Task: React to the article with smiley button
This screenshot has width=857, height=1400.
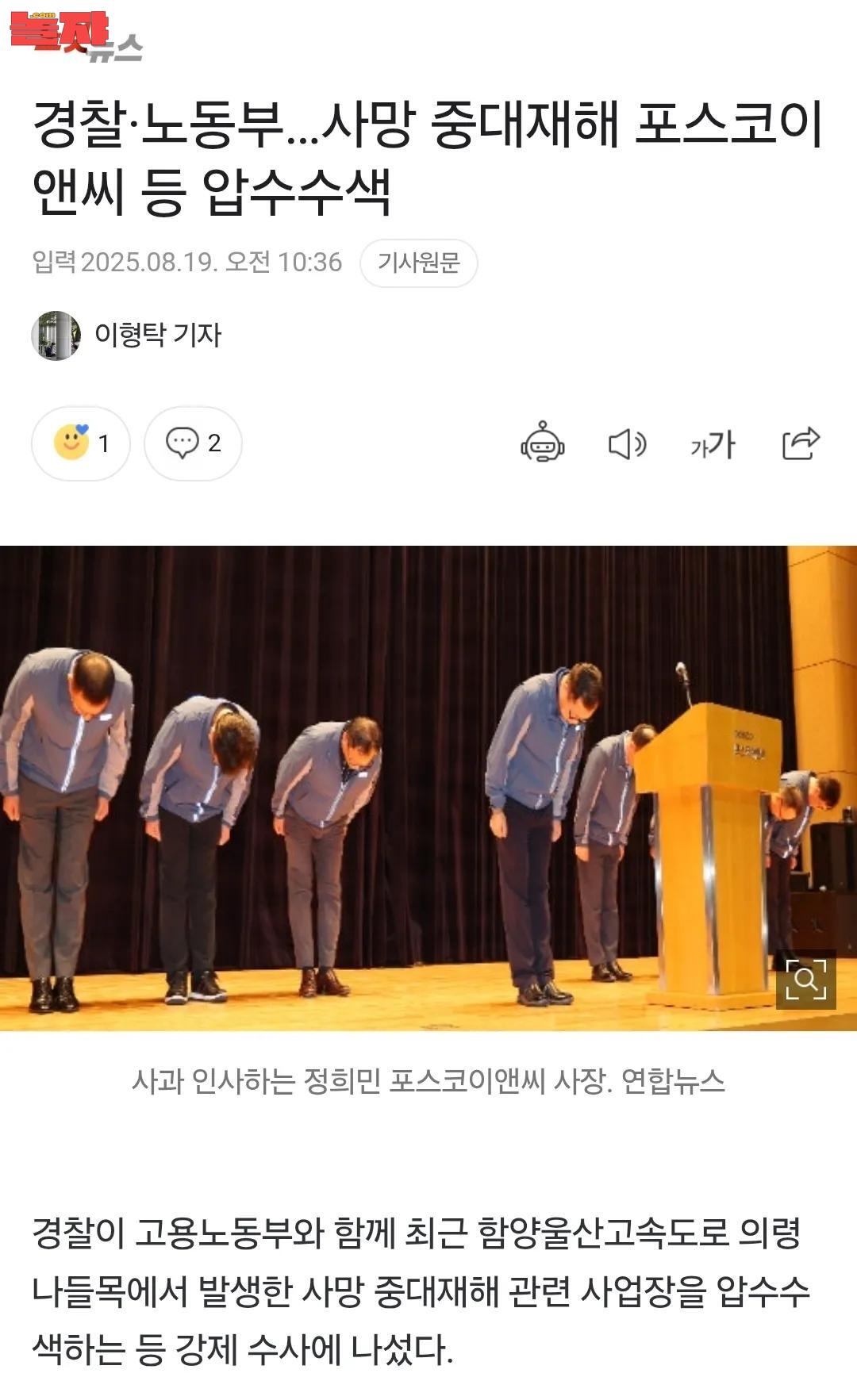Action: pos(80,443)
